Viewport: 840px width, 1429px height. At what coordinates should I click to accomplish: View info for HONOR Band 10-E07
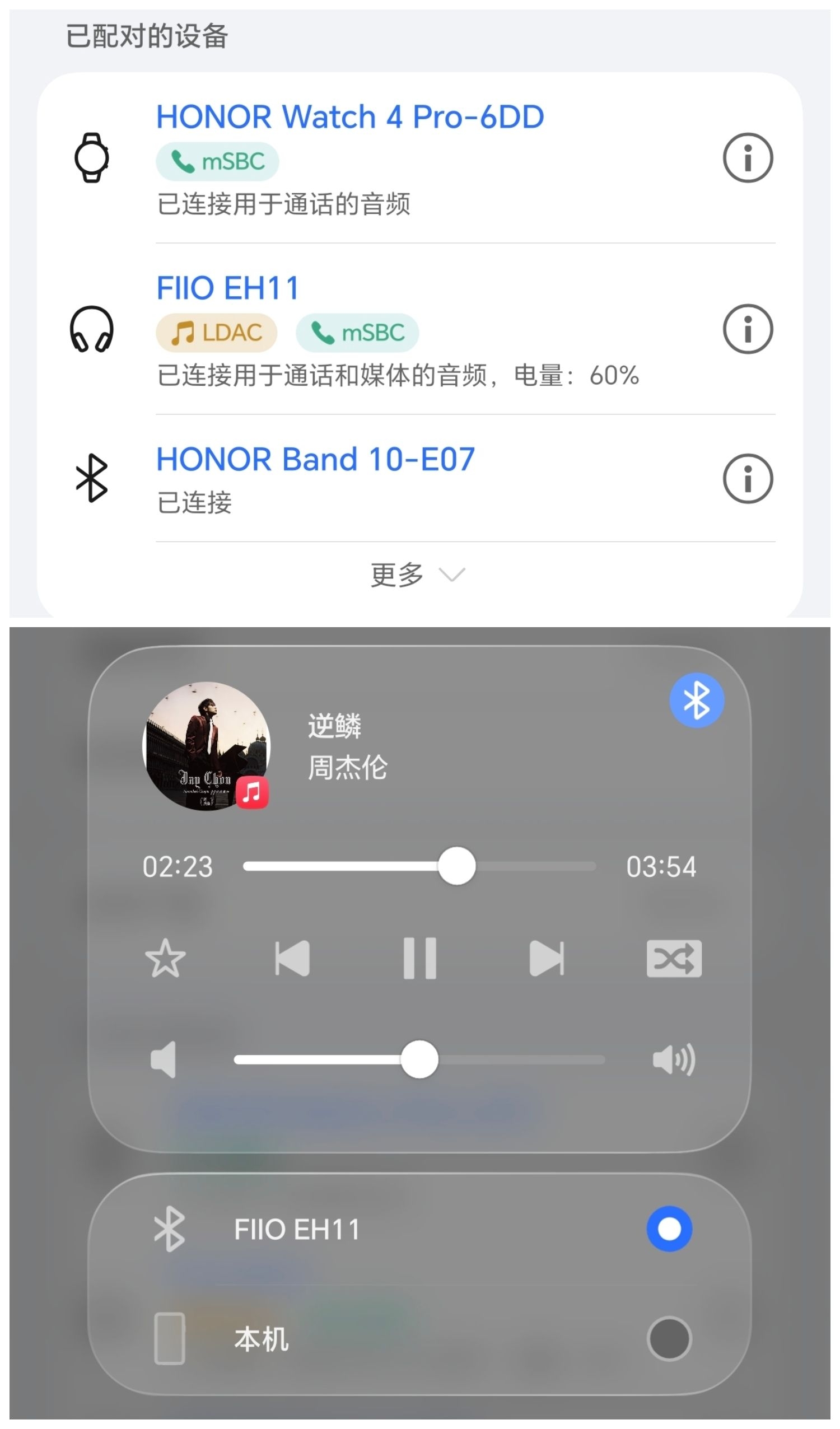click(748, 479)
